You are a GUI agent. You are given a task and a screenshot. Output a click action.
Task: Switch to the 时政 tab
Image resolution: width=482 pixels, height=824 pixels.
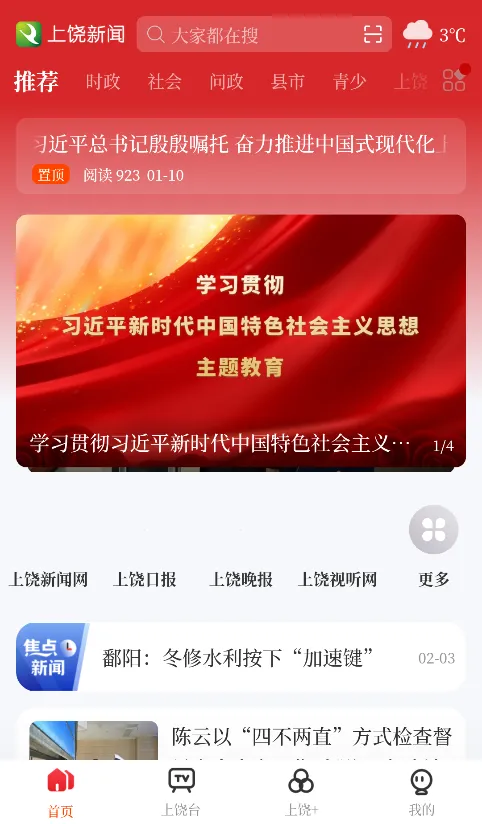pyautogui.click(x=102, y=81)
